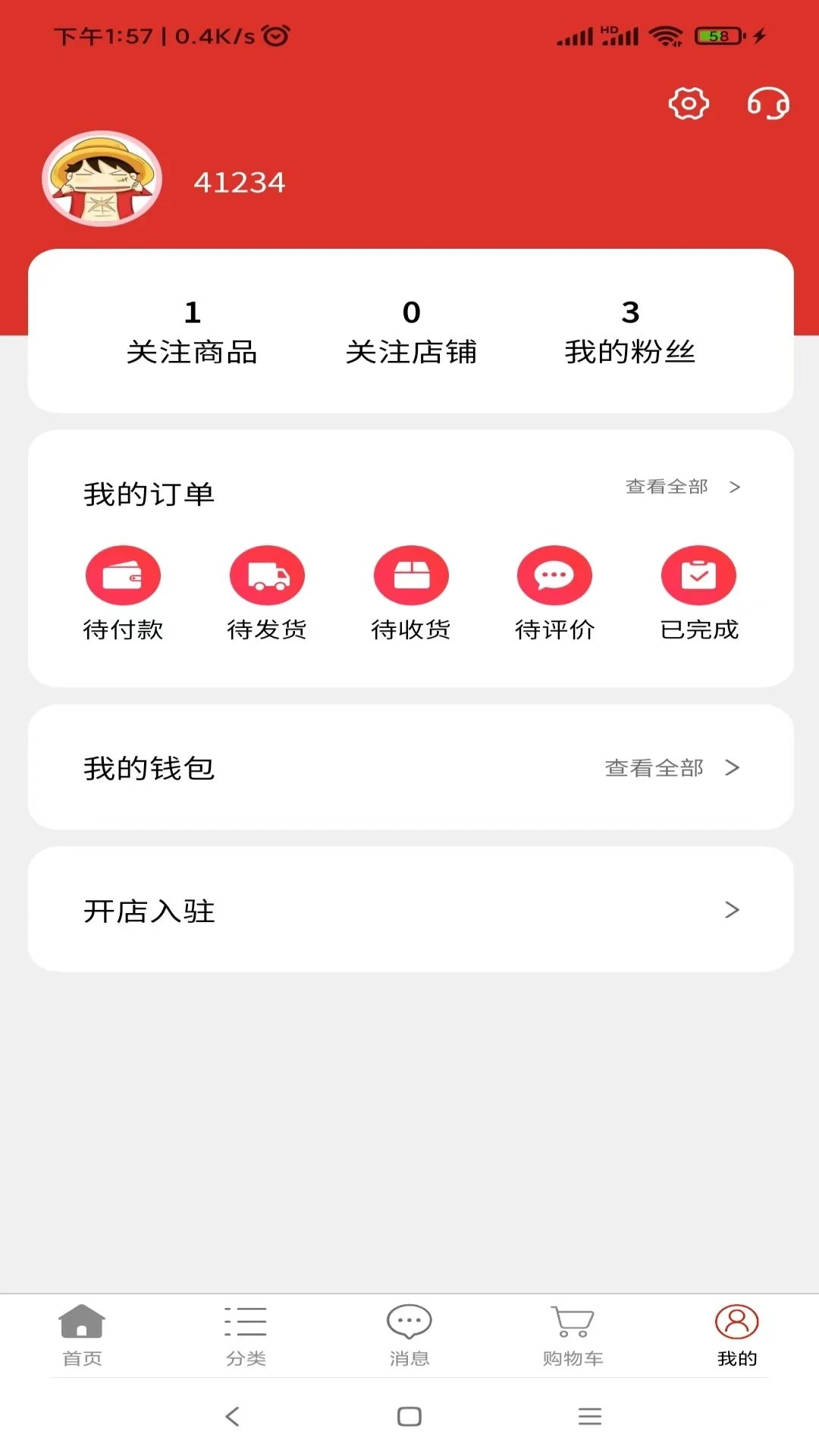Expand 开店入驻 via its chevron
Screen dimensions: 819x1456
pos(731,908)
